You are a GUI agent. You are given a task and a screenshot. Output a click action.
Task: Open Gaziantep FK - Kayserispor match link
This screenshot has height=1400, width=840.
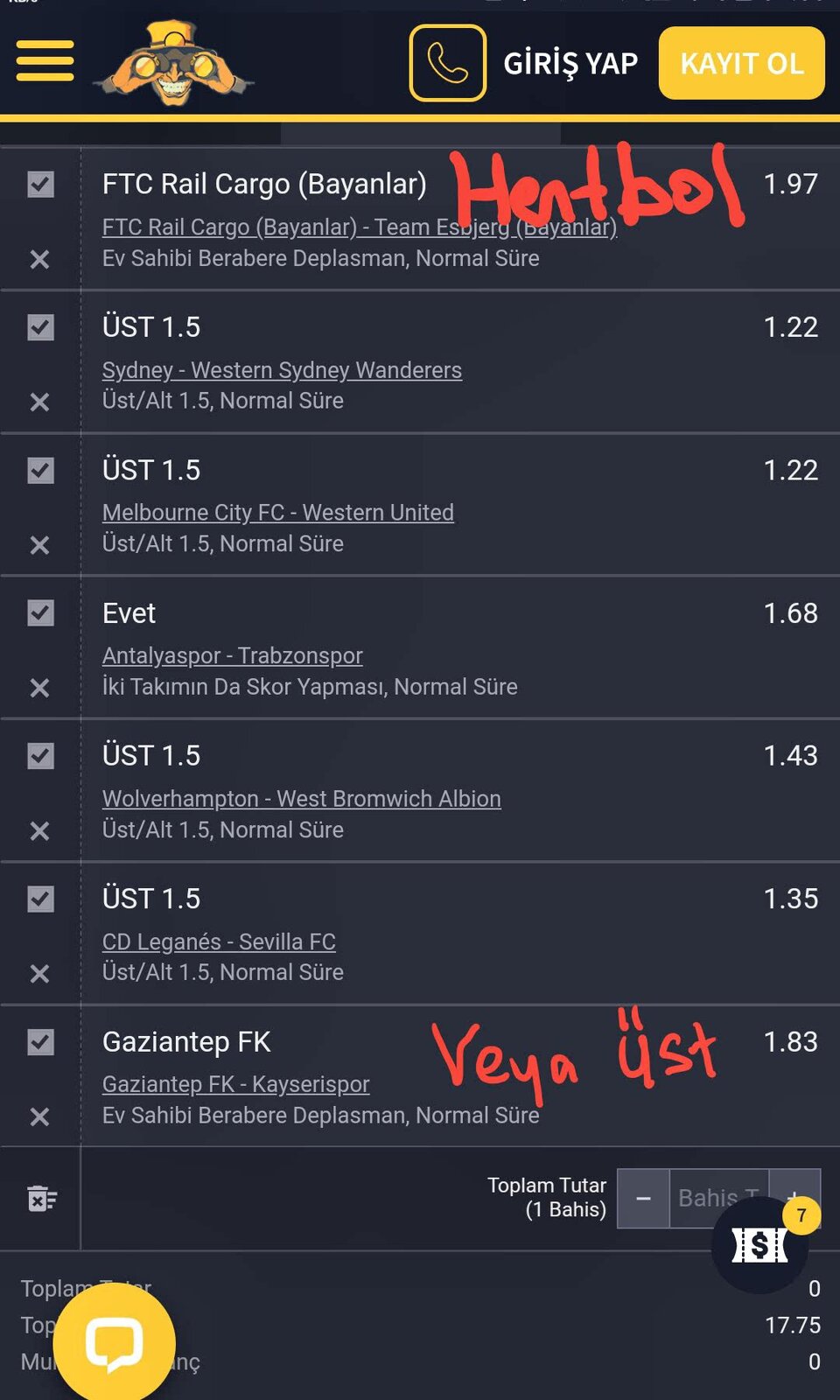tap(235, 1084)
